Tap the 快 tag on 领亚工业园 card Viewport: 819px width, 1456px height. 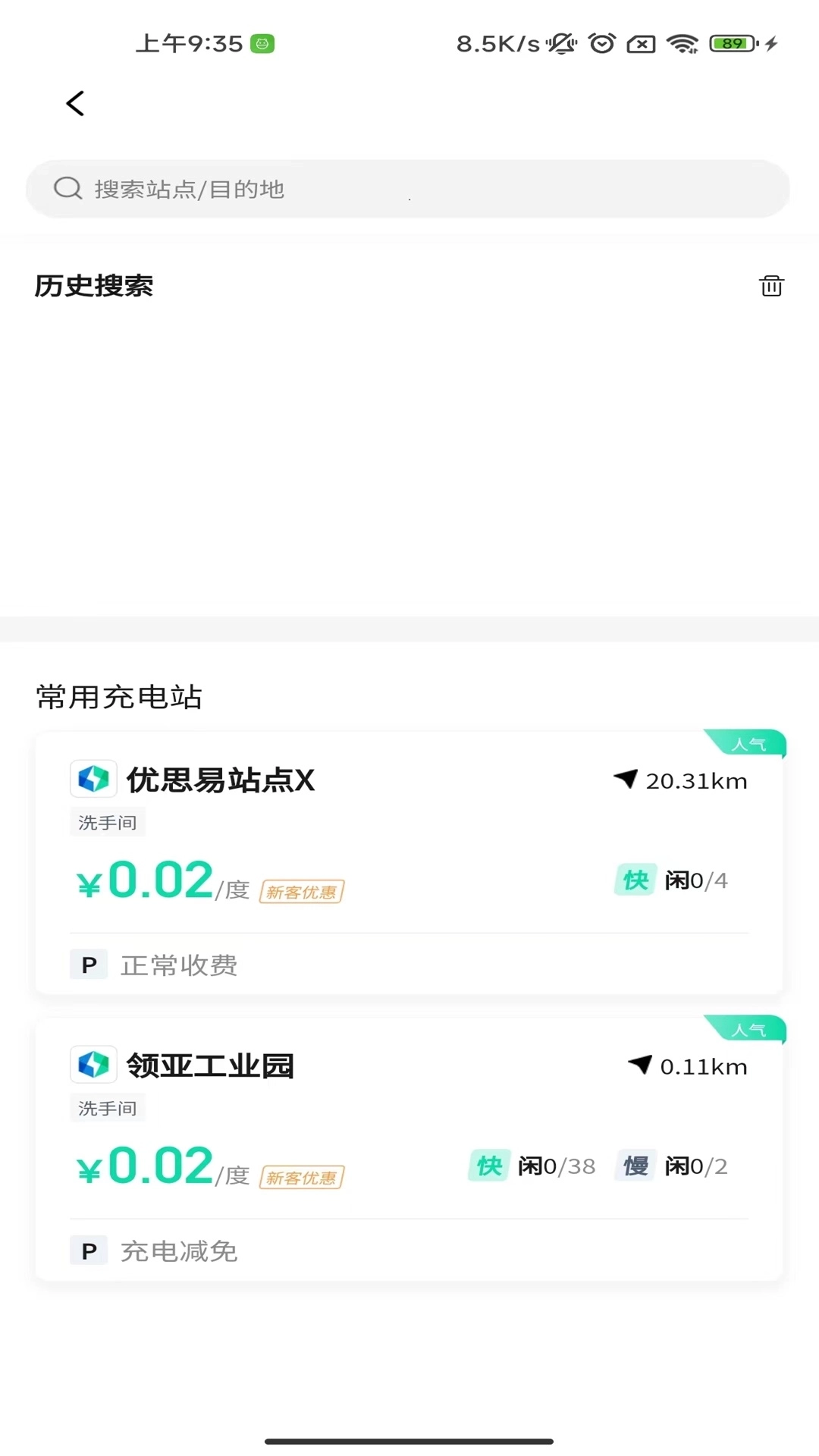(488, 1166)
